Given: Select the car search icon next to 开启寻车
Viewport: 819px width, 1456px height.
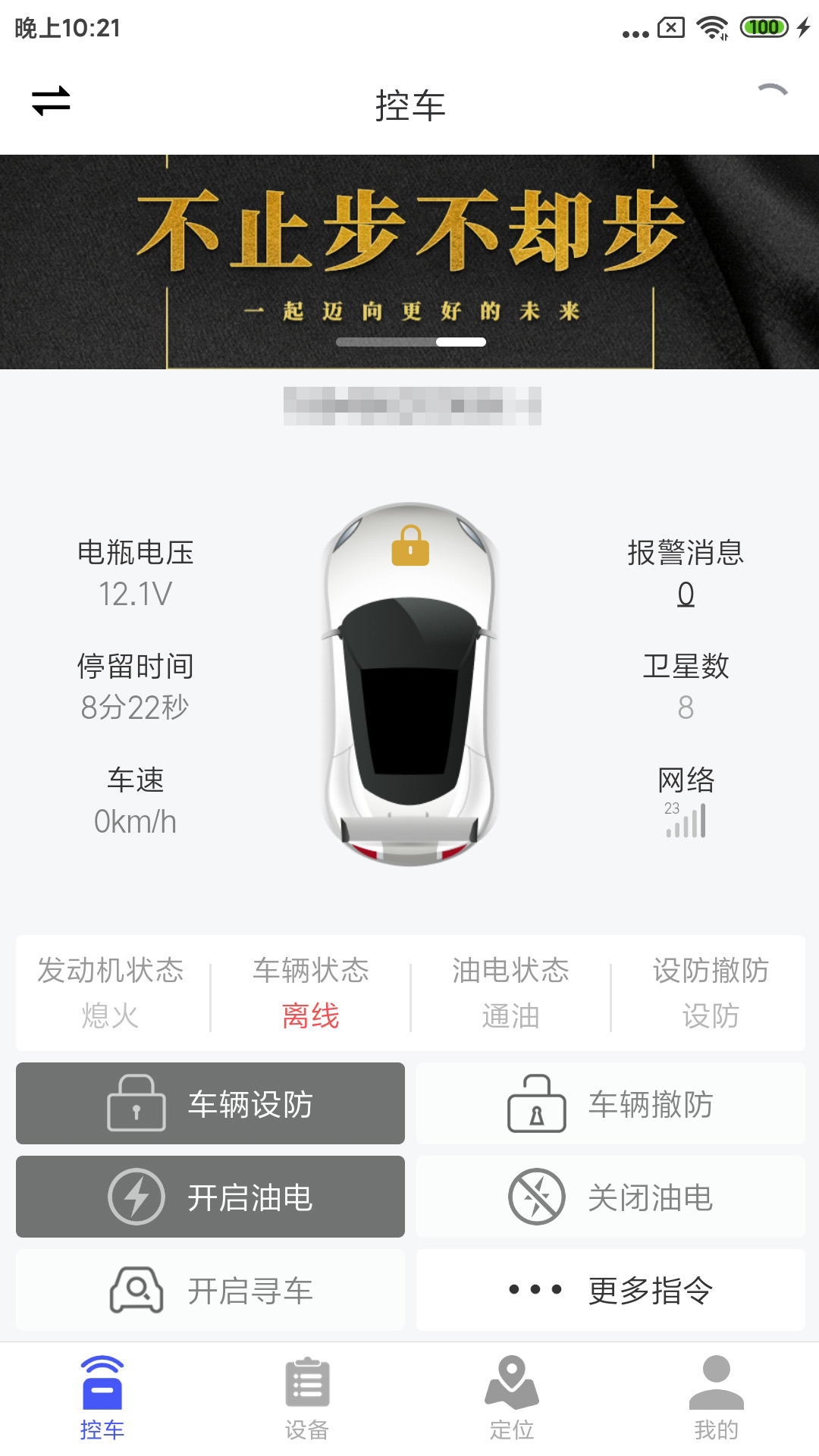Looking at the screenshot, I should pos(136,1288).
